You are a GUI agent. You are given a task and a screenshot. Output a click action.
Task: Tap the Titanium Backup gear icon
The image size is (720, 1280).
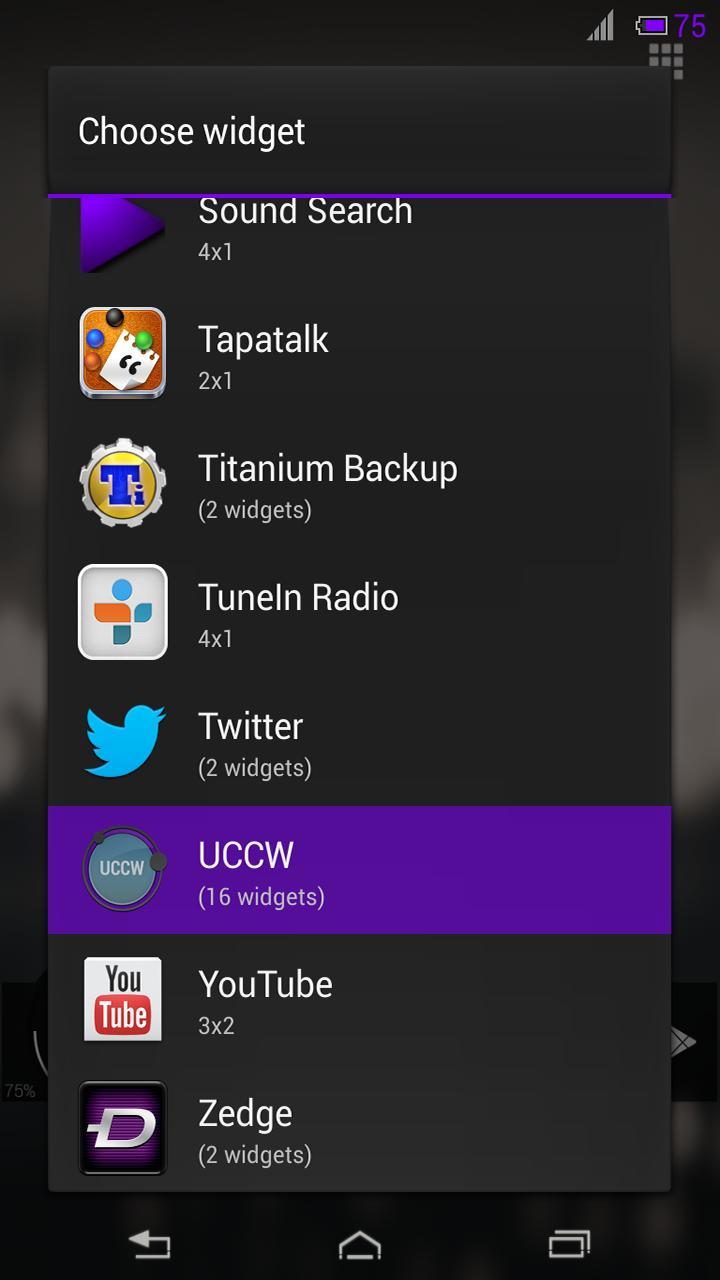click(x=121, y=482)
